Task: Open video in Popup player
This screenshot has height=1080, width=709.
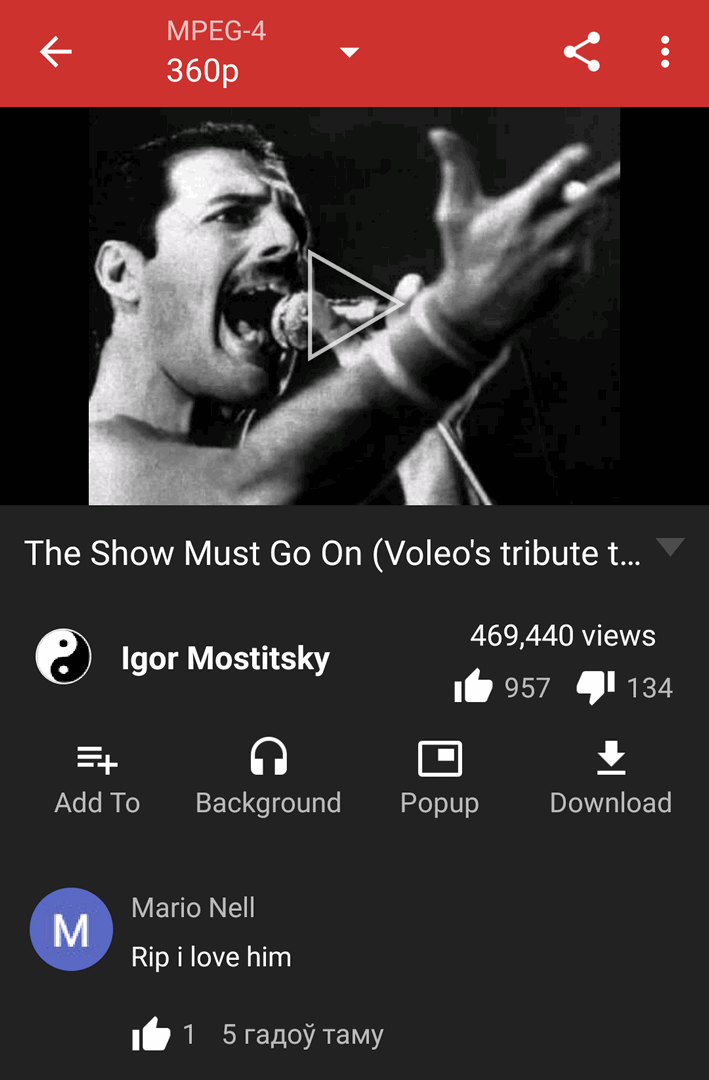Action: pos(439,779)
